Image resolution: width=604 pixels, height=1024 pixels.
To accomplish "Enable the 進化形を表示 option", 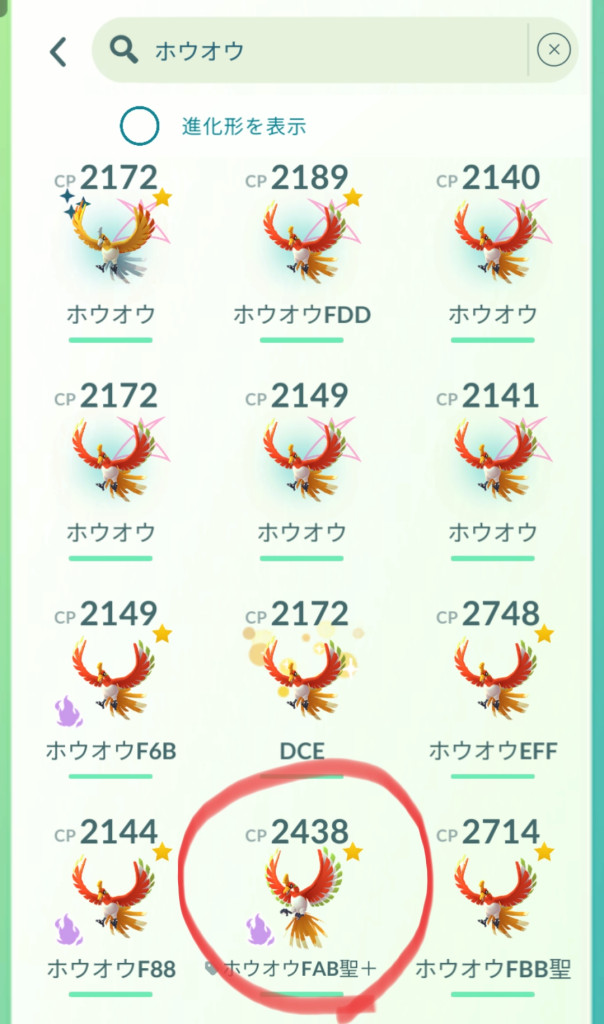I will pyautogui.click(x=140, y=126).
